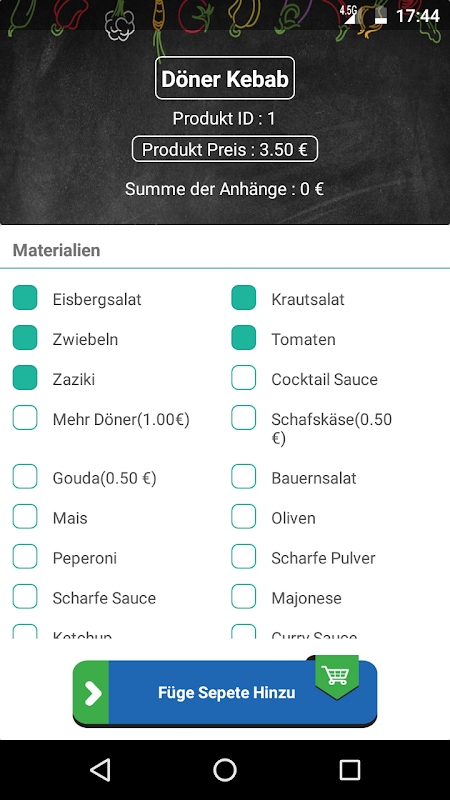Enable Peperoni topping

point(25,557)
